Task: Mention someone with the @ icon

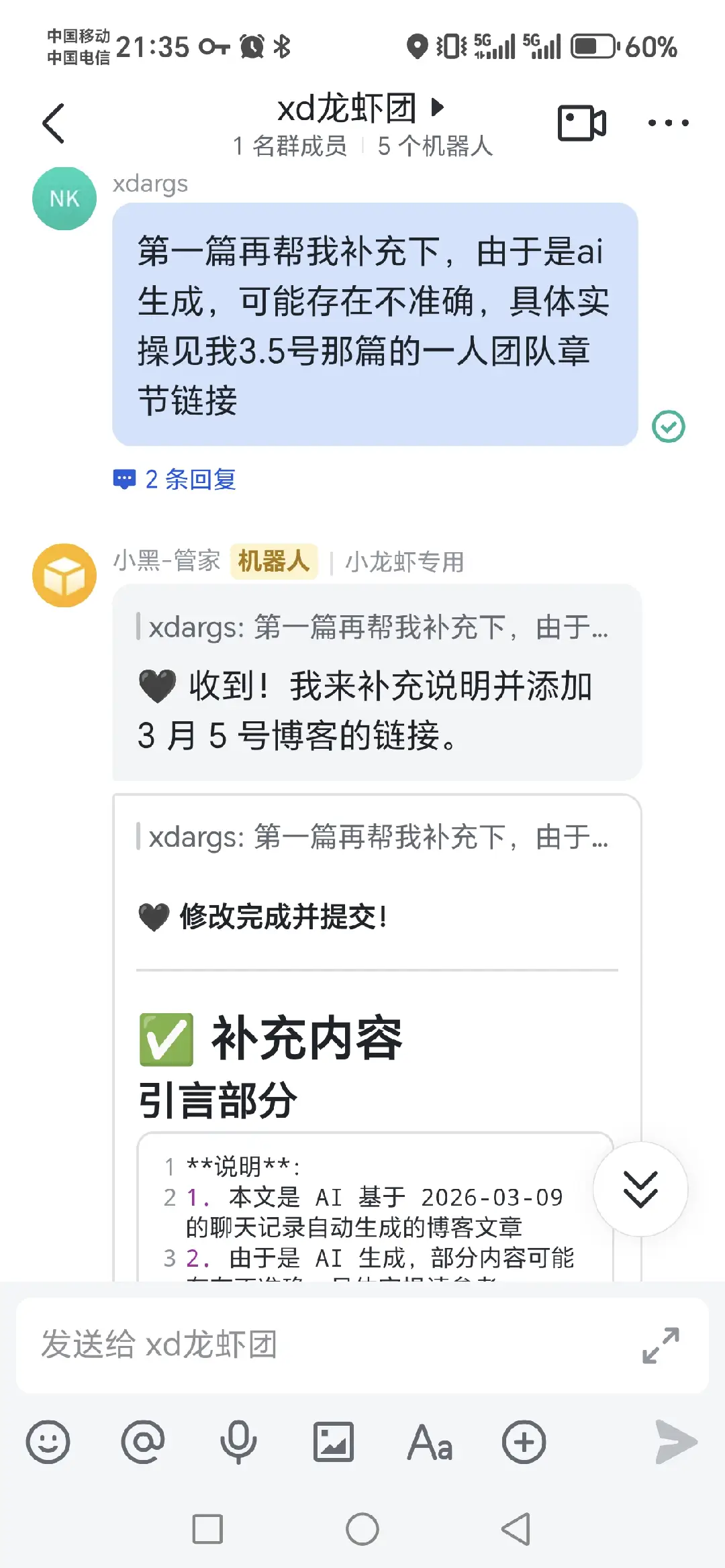Action: click(x=143, y=1442)
